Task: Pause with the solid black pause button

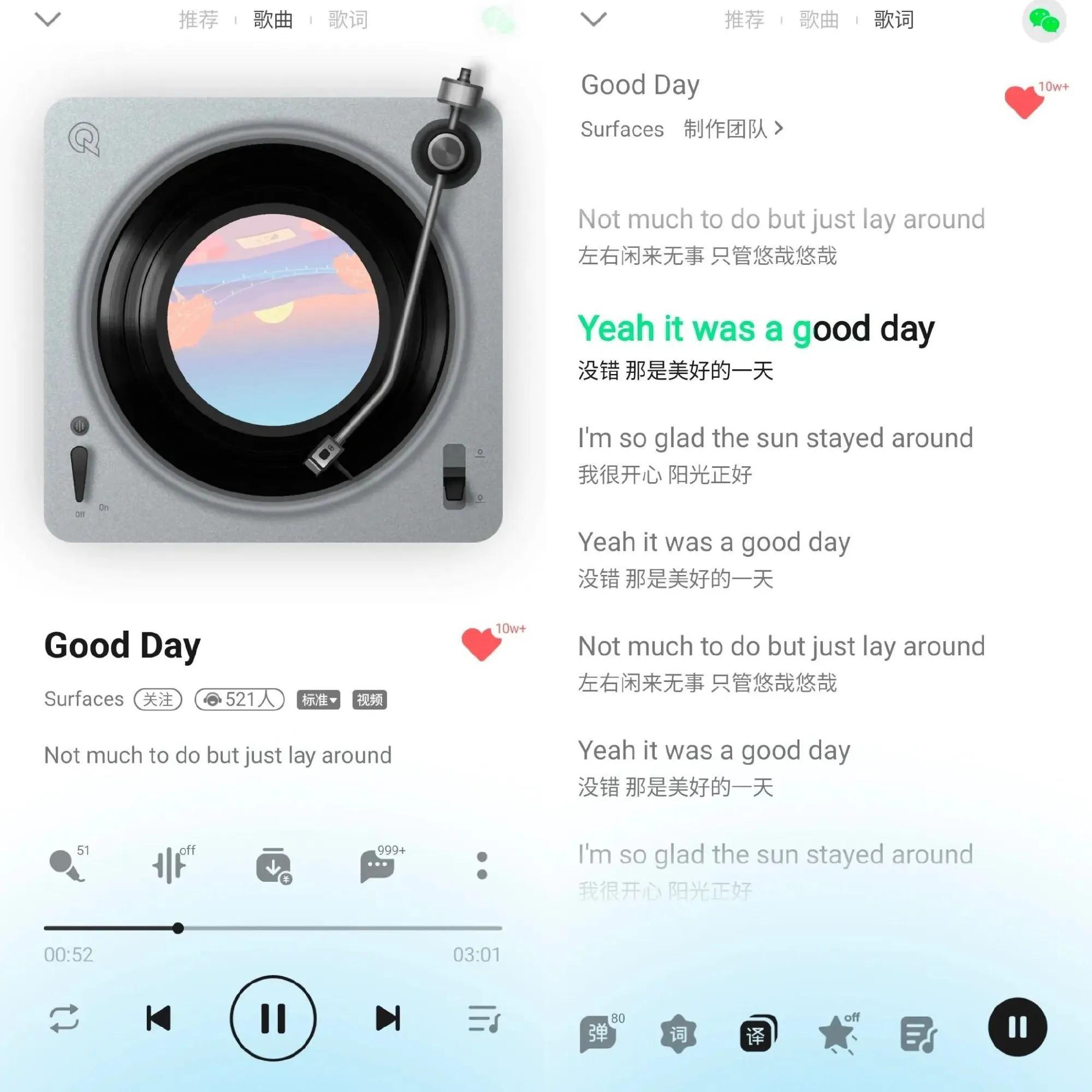Action: [x=1017, y=1027]
